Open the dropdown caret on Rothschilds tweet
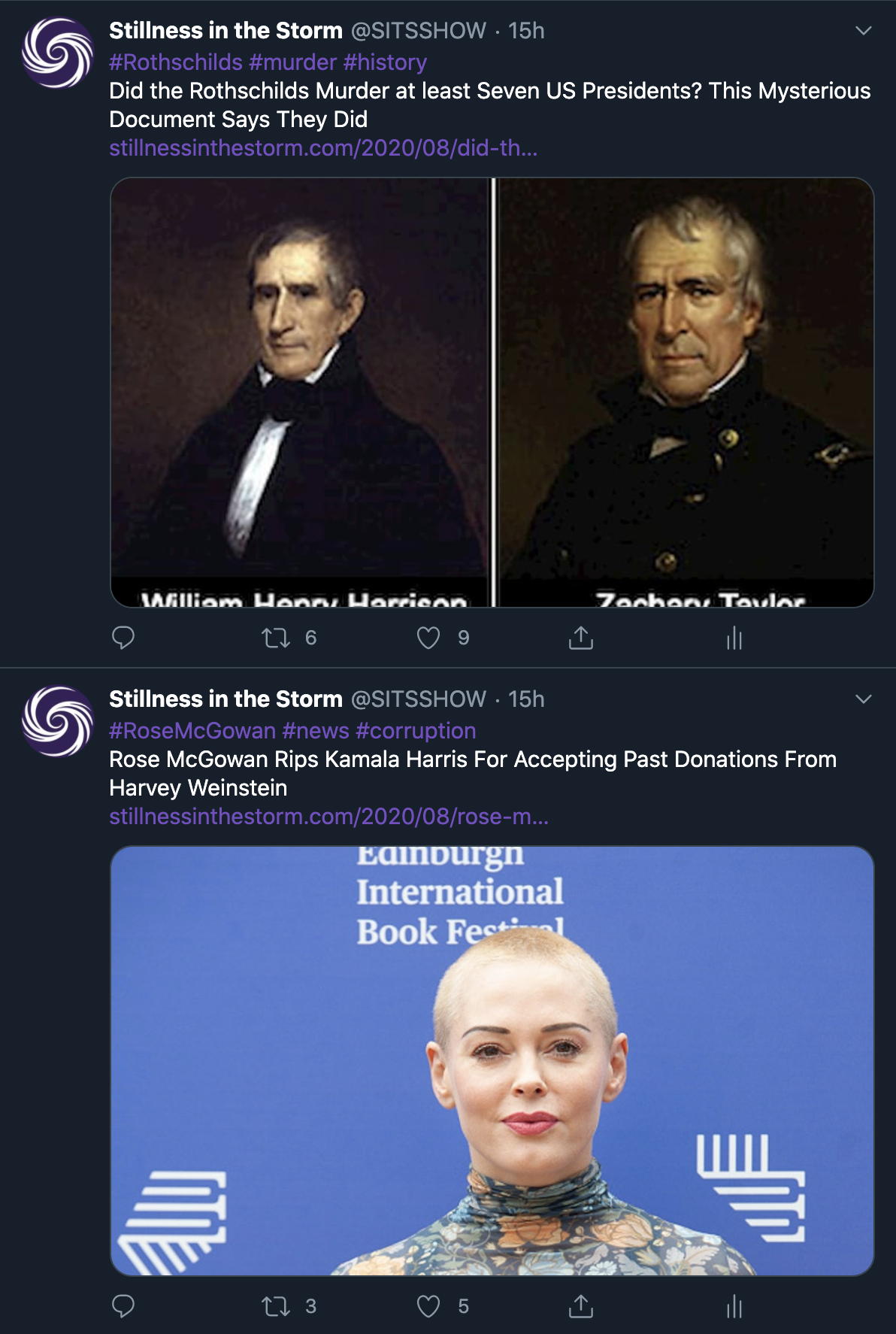 (x=864, y=31)
